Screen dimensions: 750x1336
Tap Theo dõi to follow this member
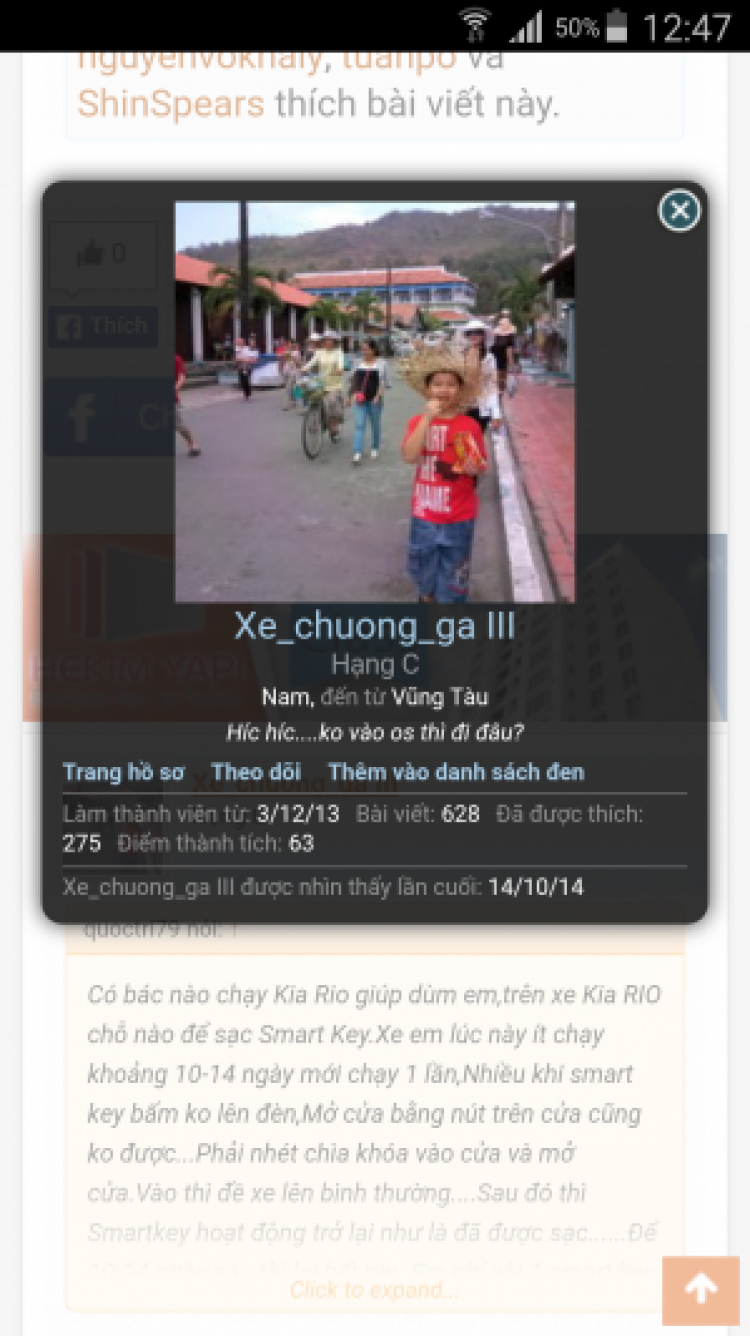[257, 772]
